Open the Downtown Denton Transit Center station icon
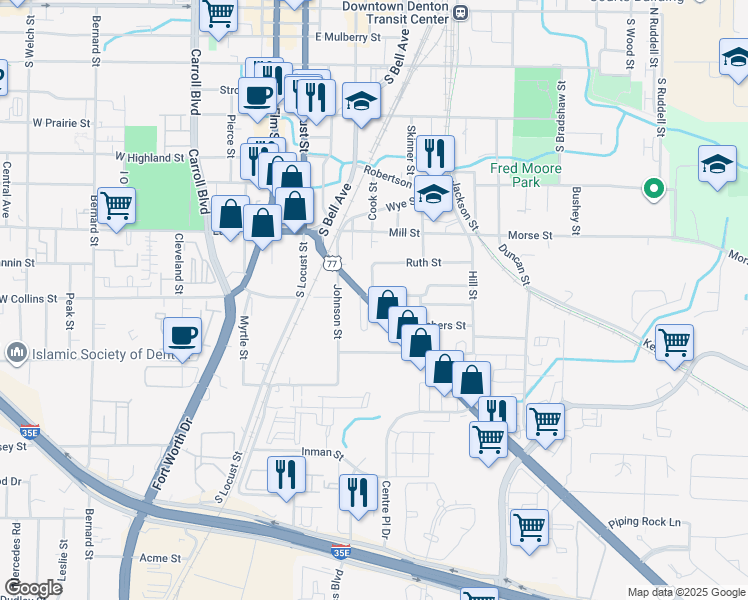The height and width of the screenshot is (600, 748). tap(460, 12)
